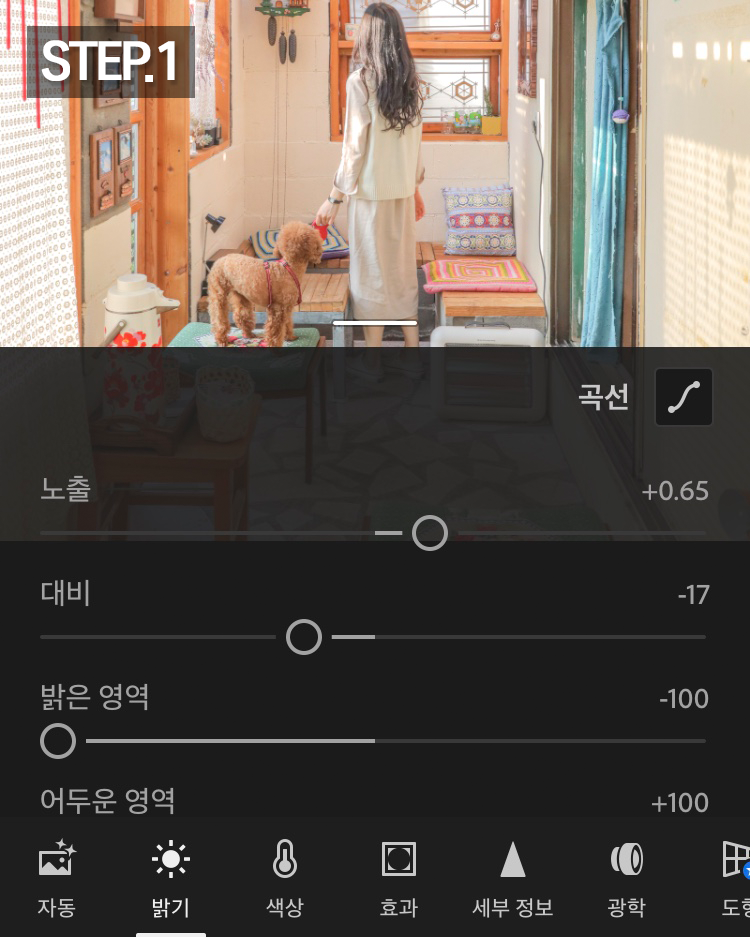Apply 자동 auto adjustment
The width and height of the screenshot is (750, 937).
(x=56, y=878)
